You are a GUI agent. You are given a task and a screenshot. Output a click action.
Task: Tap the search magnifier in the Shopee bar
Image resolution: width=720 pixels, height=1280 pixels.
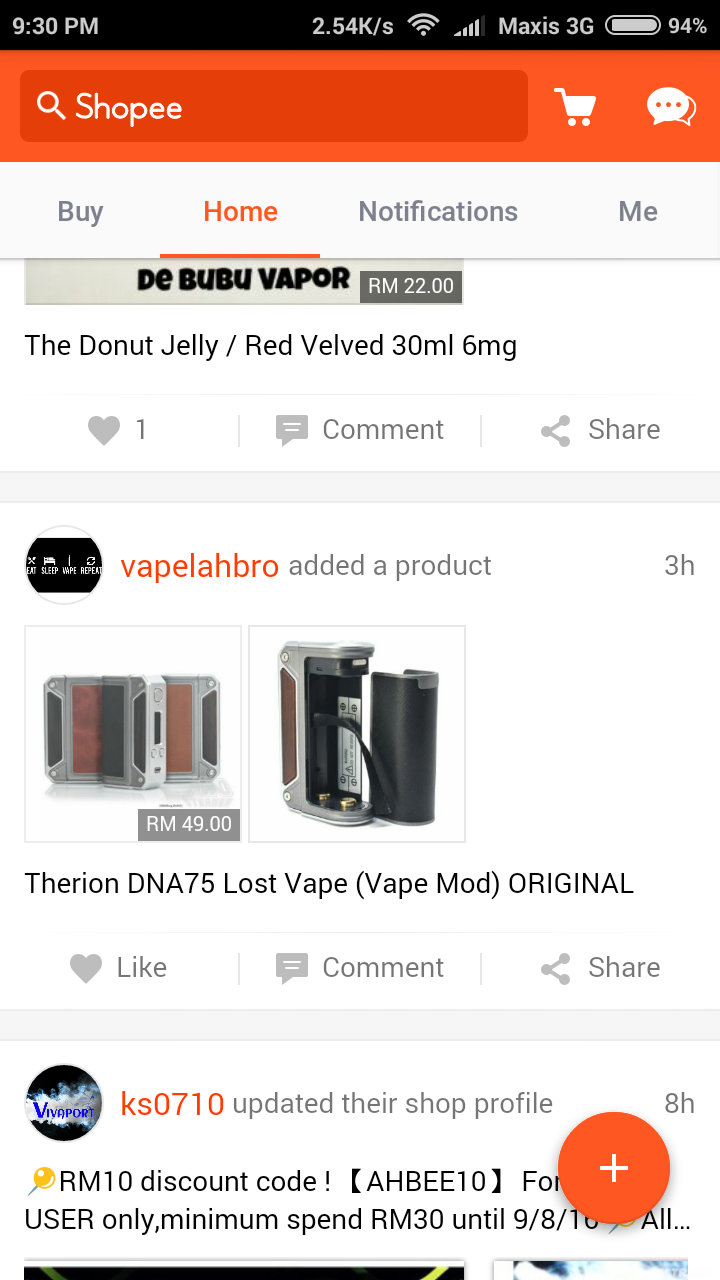[53, 106]
